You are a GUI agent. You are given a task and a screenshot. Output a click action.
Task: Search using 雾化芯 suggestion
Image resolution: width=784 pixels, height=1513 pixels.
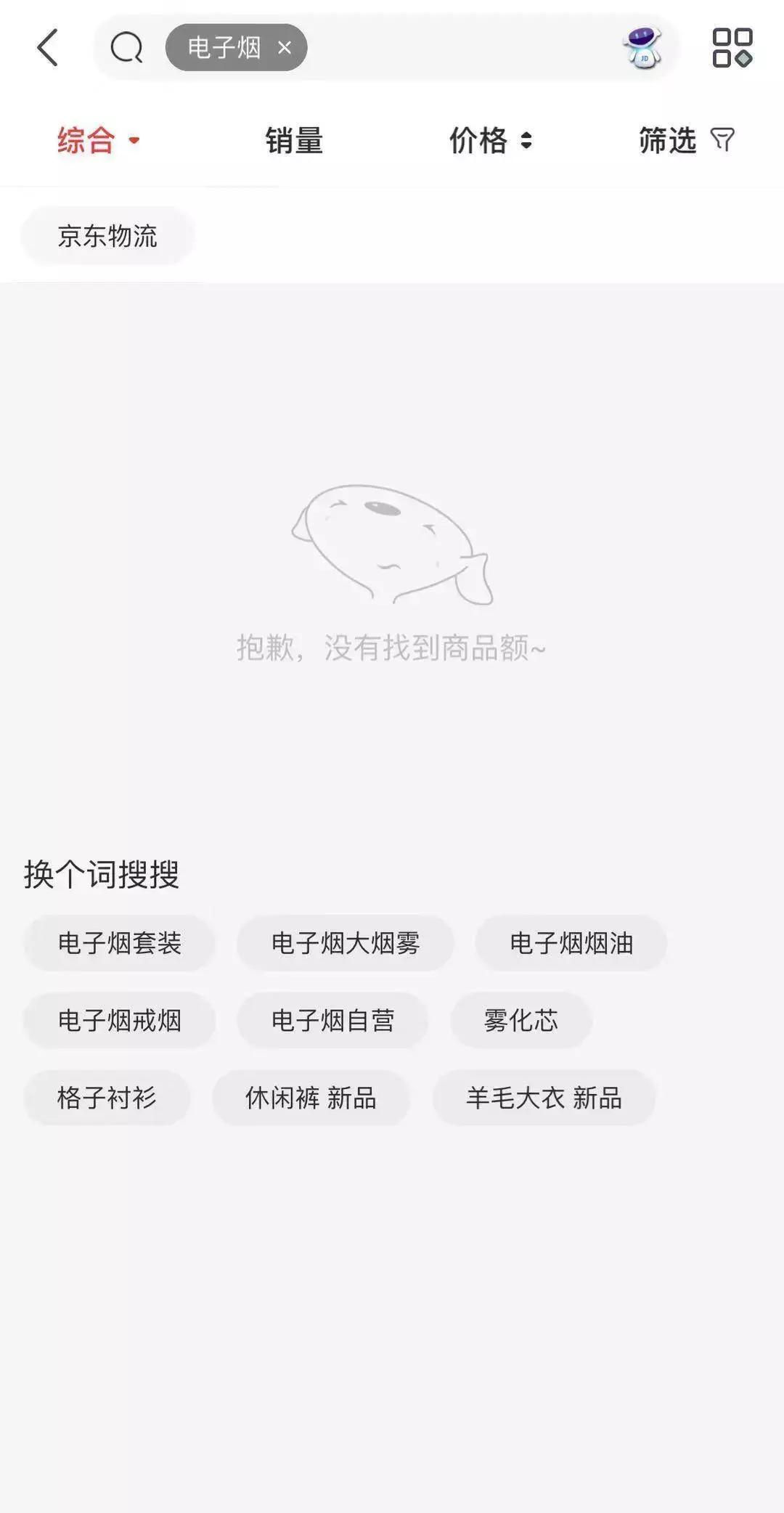(x=521, y=1021)
